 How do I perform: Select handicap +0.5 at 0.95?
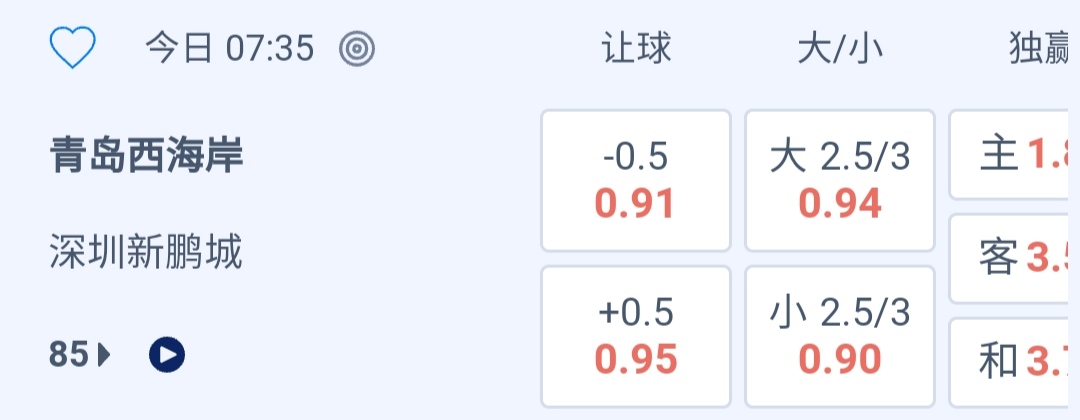(635, 336)
